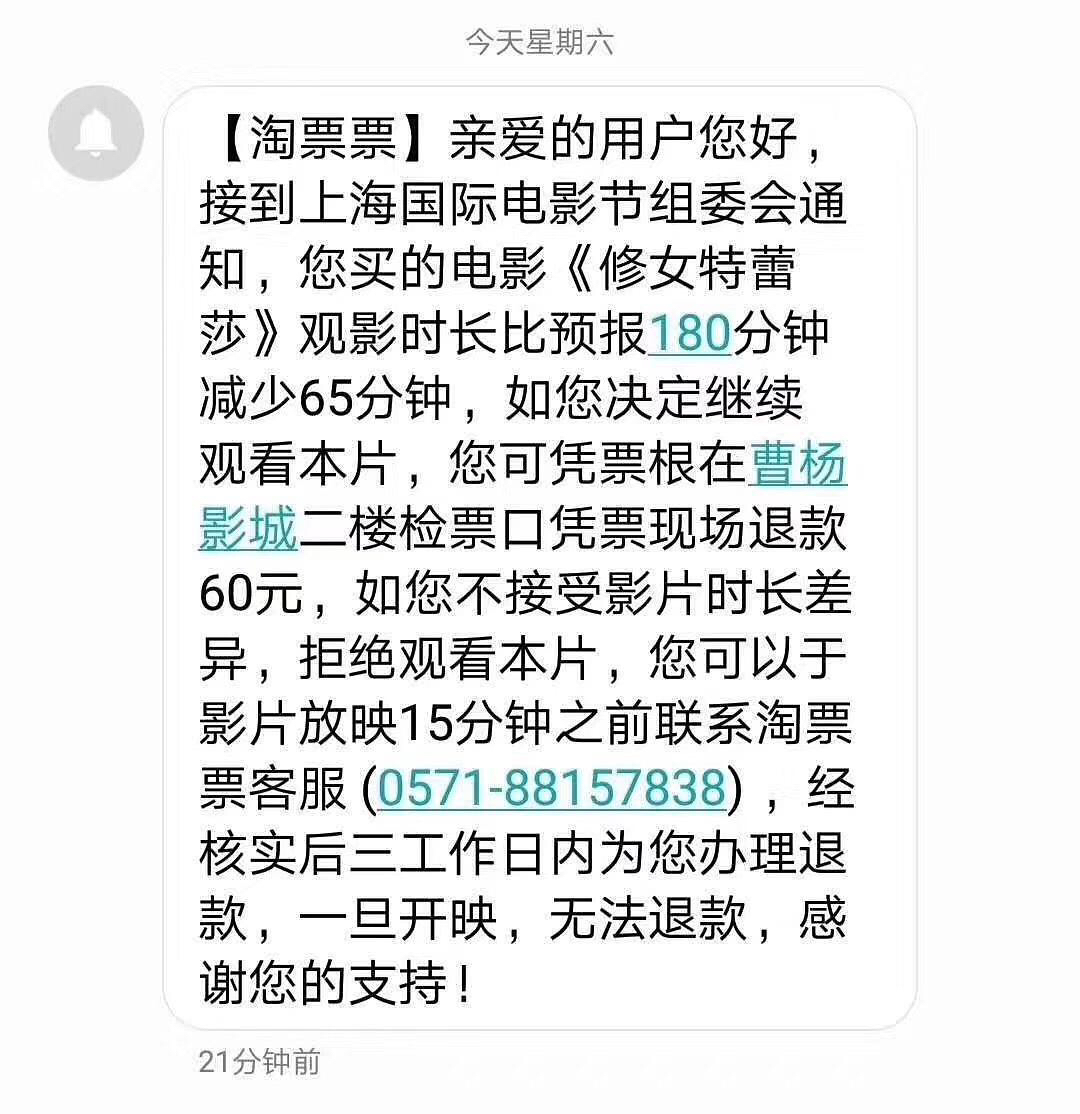
Task: Select the round notification icon on the left
Action: [95, 131]
